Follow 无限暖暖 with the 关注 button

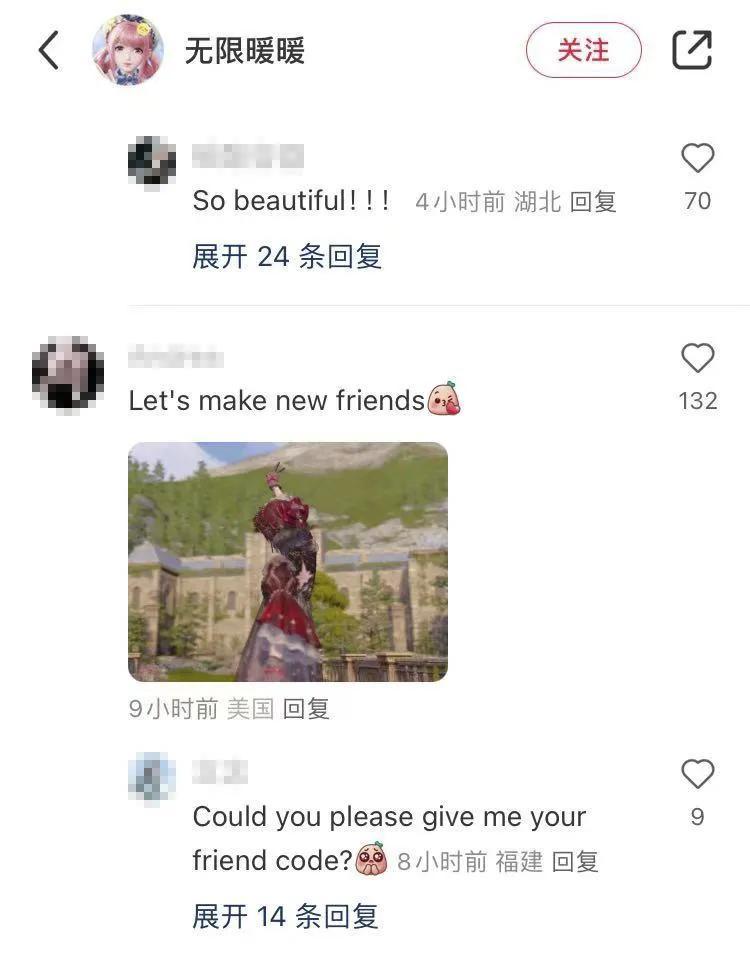(583, 50)
